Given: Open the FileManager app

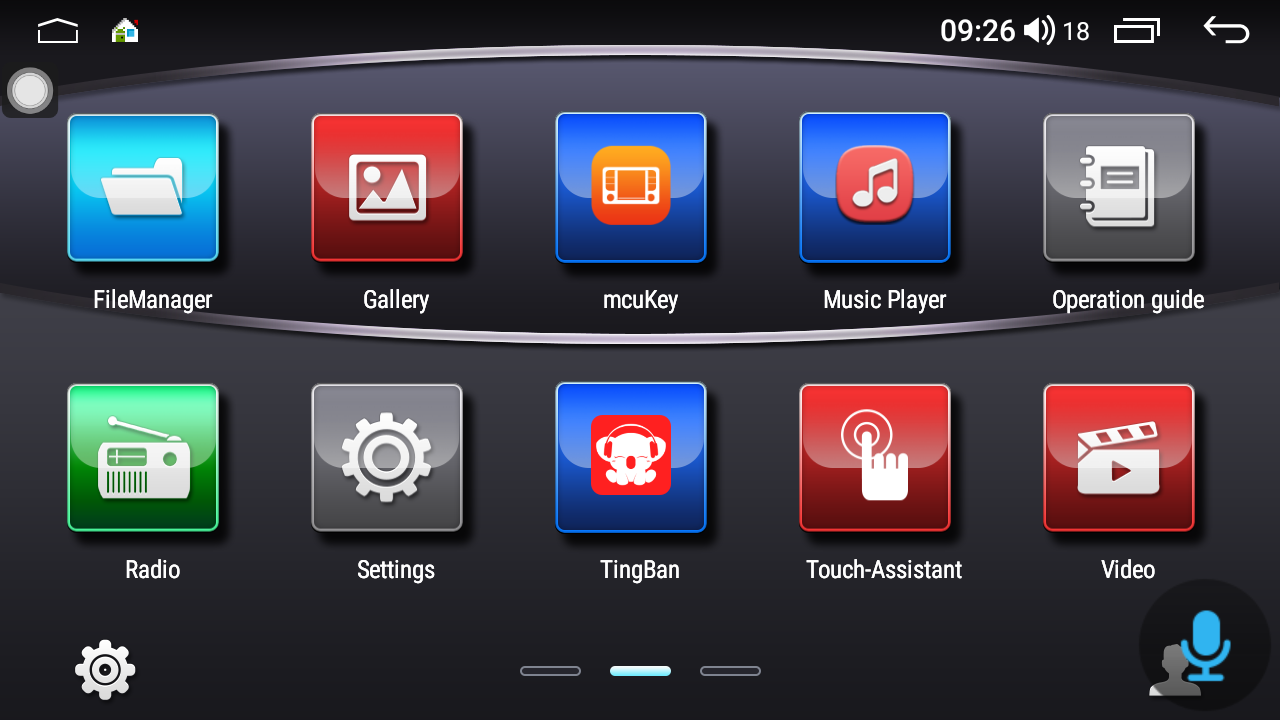Looking at the screenshot, I should pos(143,188).
